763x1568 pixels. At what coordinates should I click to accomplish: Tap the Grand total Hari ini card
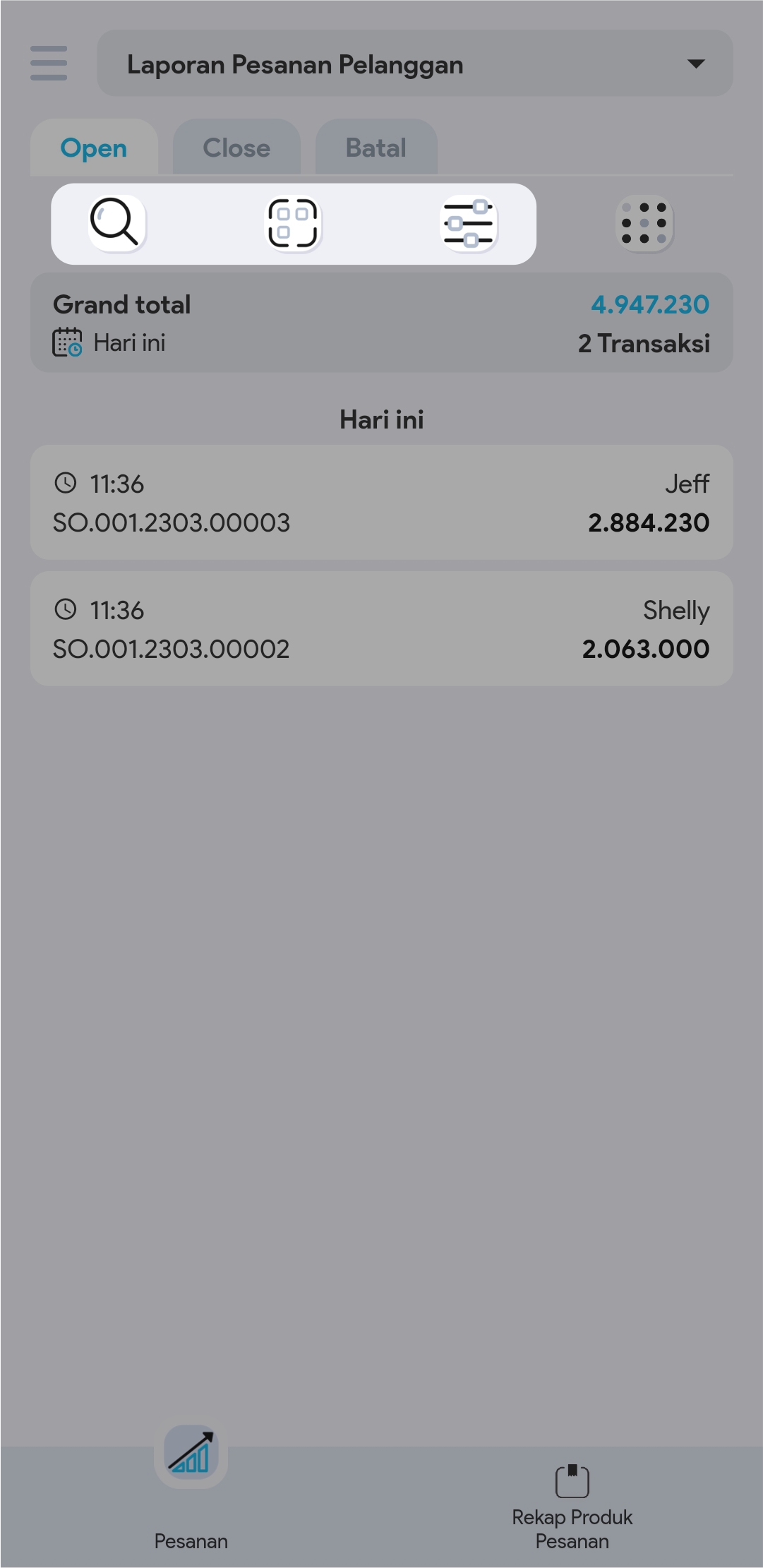pyautogui.click(x=381, y=323)
